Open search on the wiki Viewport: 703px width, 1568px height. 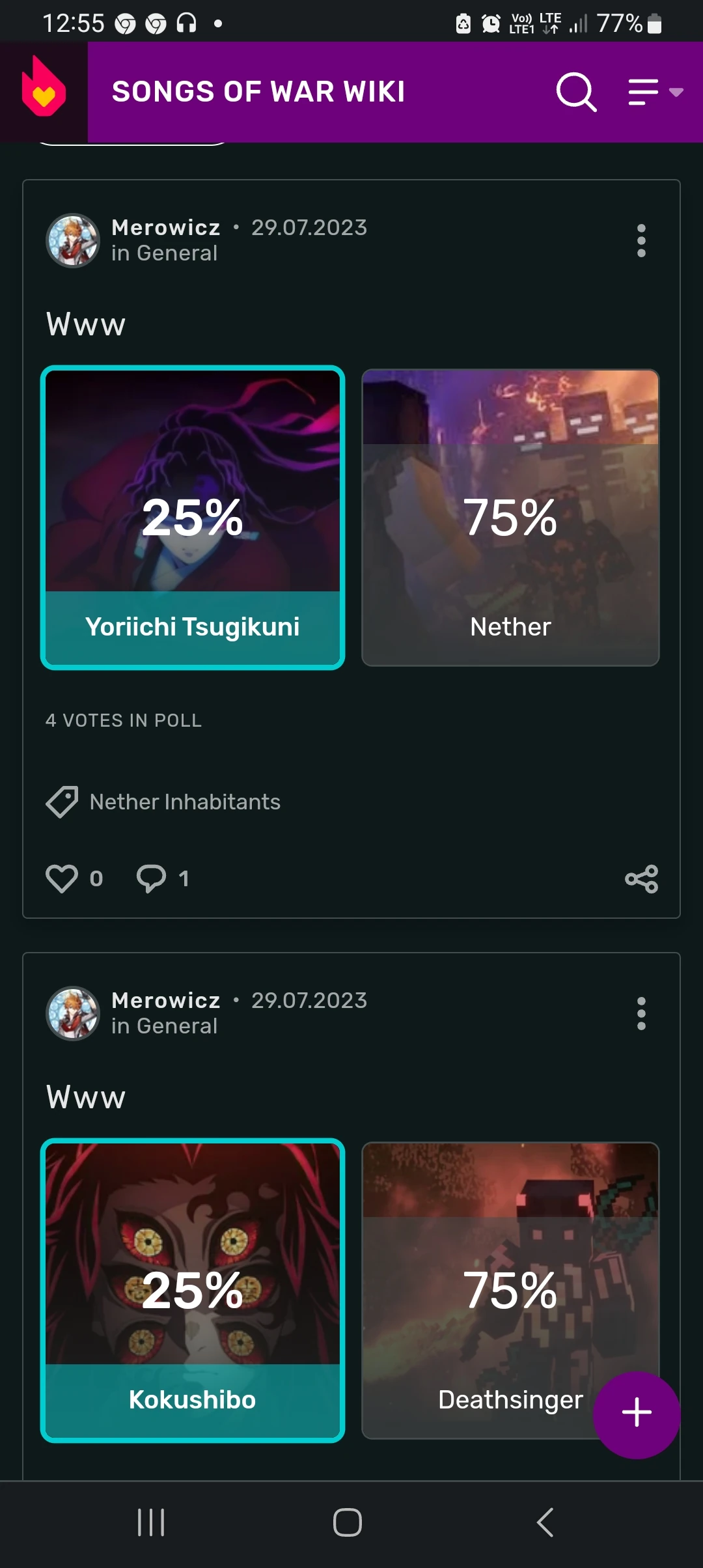tap(575, 92)
